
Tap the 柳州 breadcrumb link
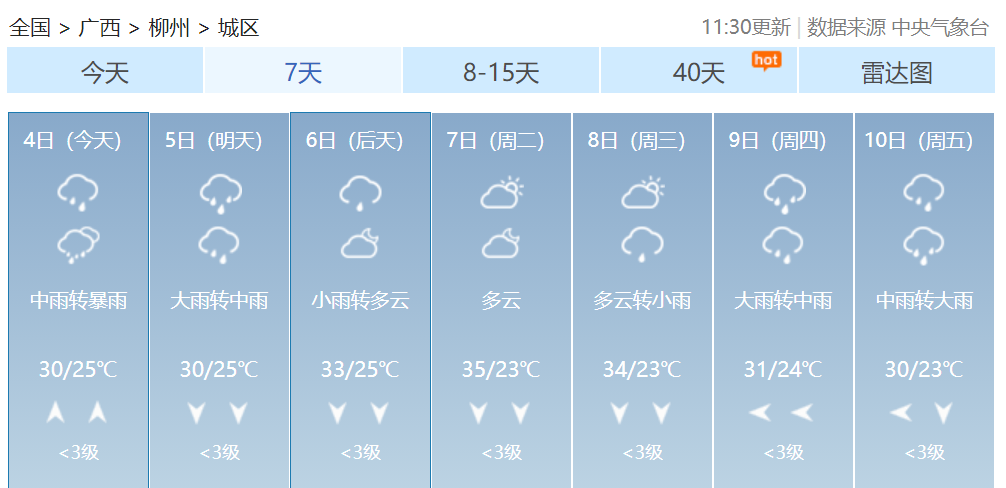pos(169,27)
